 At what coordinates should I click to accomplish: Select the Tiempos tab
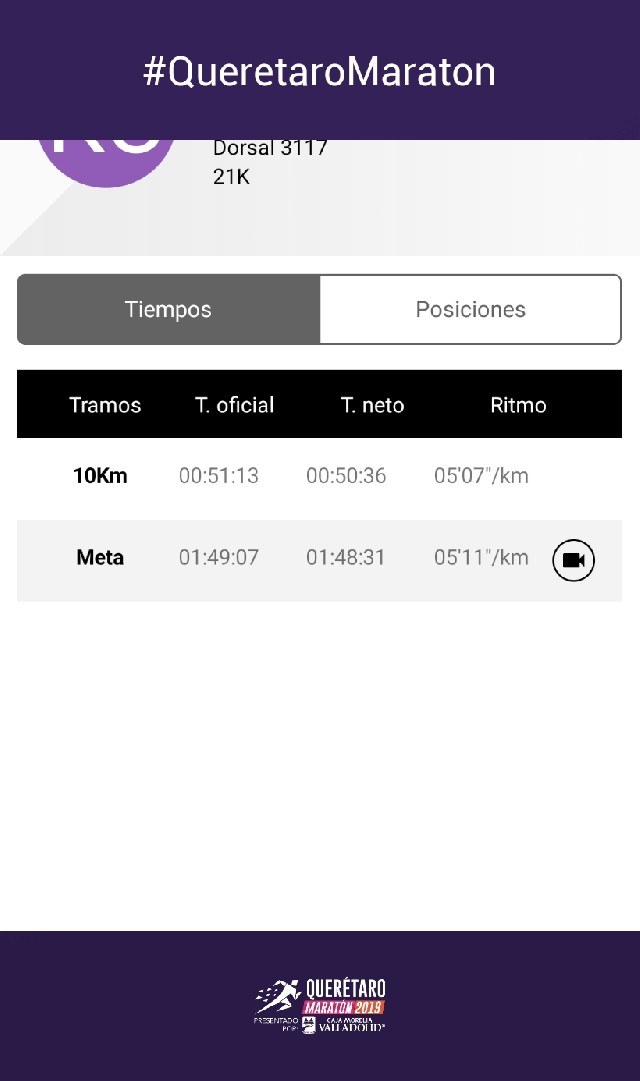pyautogui.click(x=169, y=310)
